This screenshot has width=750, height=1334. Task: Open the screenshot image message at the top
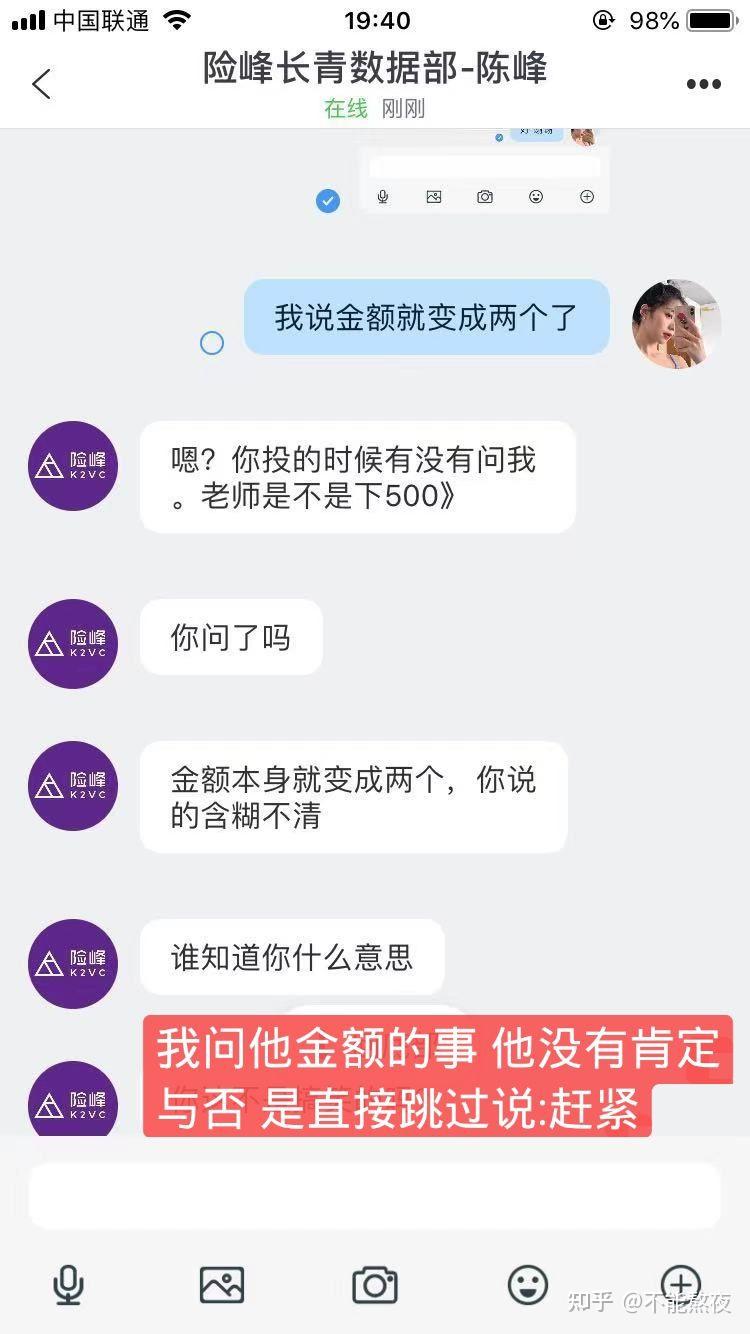[x=484, y=170]
